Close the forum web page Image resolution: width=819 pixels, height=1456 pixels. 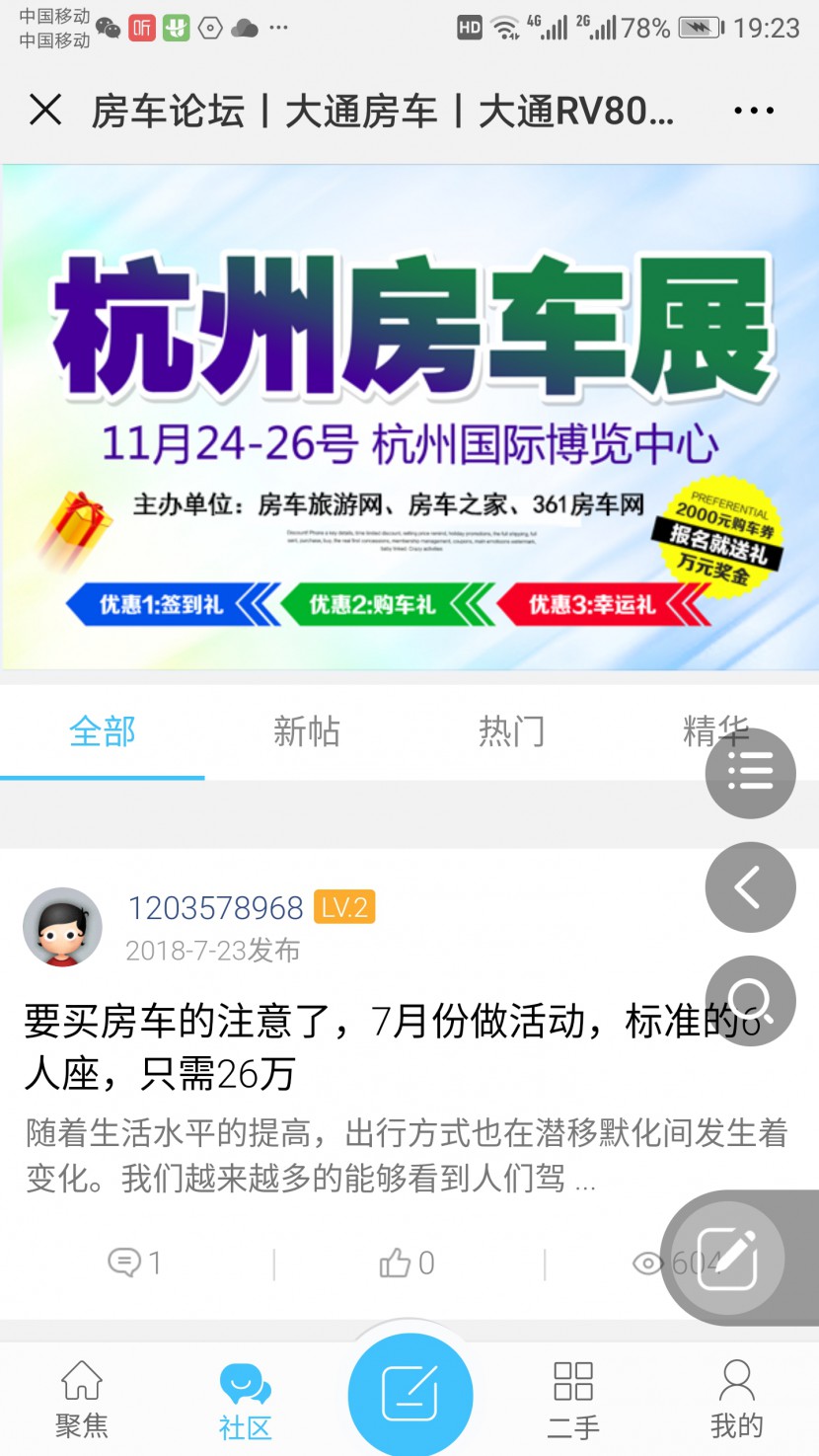pos(45,111)
